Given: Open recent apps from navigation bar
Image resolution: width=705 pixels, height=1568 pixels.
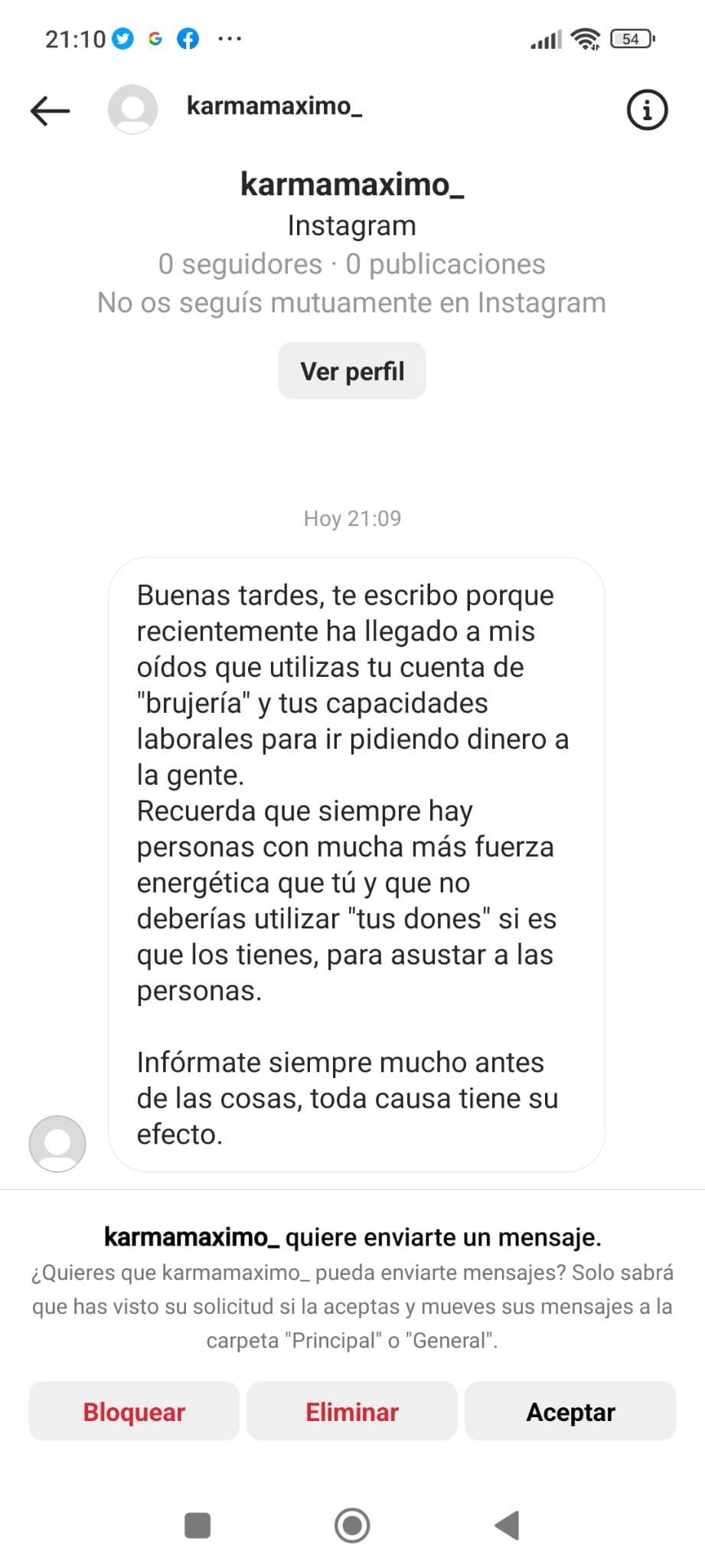Looking at the screenshot, I should click(197, 1525).
